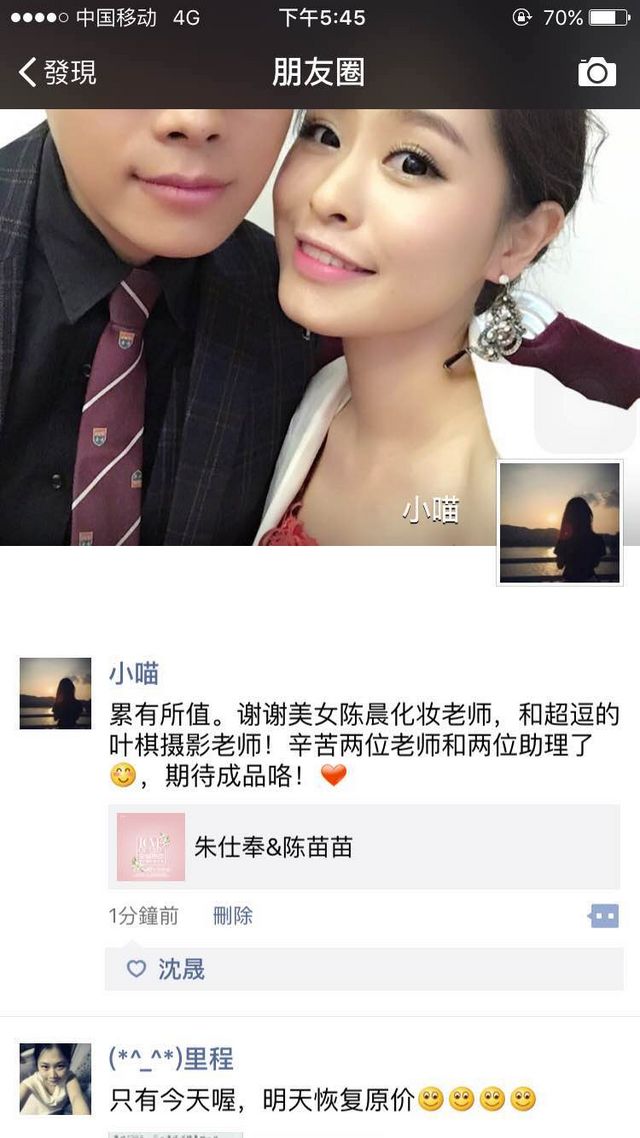This screenshot has width=640, height=1138.
Task: Open 小喵's avatar on the cover photo
Action: pos(559,522)
